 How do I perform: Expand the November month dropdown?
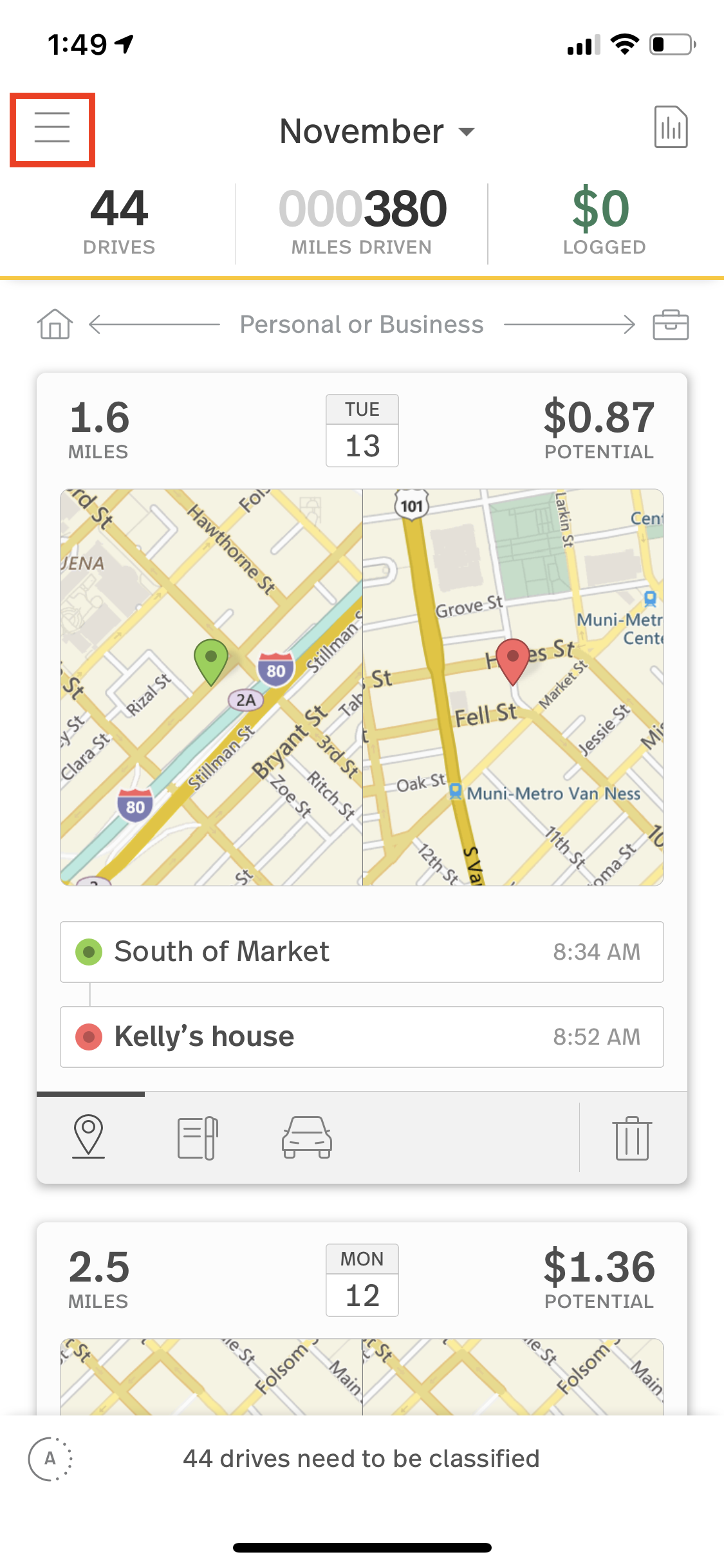point(377,131)
